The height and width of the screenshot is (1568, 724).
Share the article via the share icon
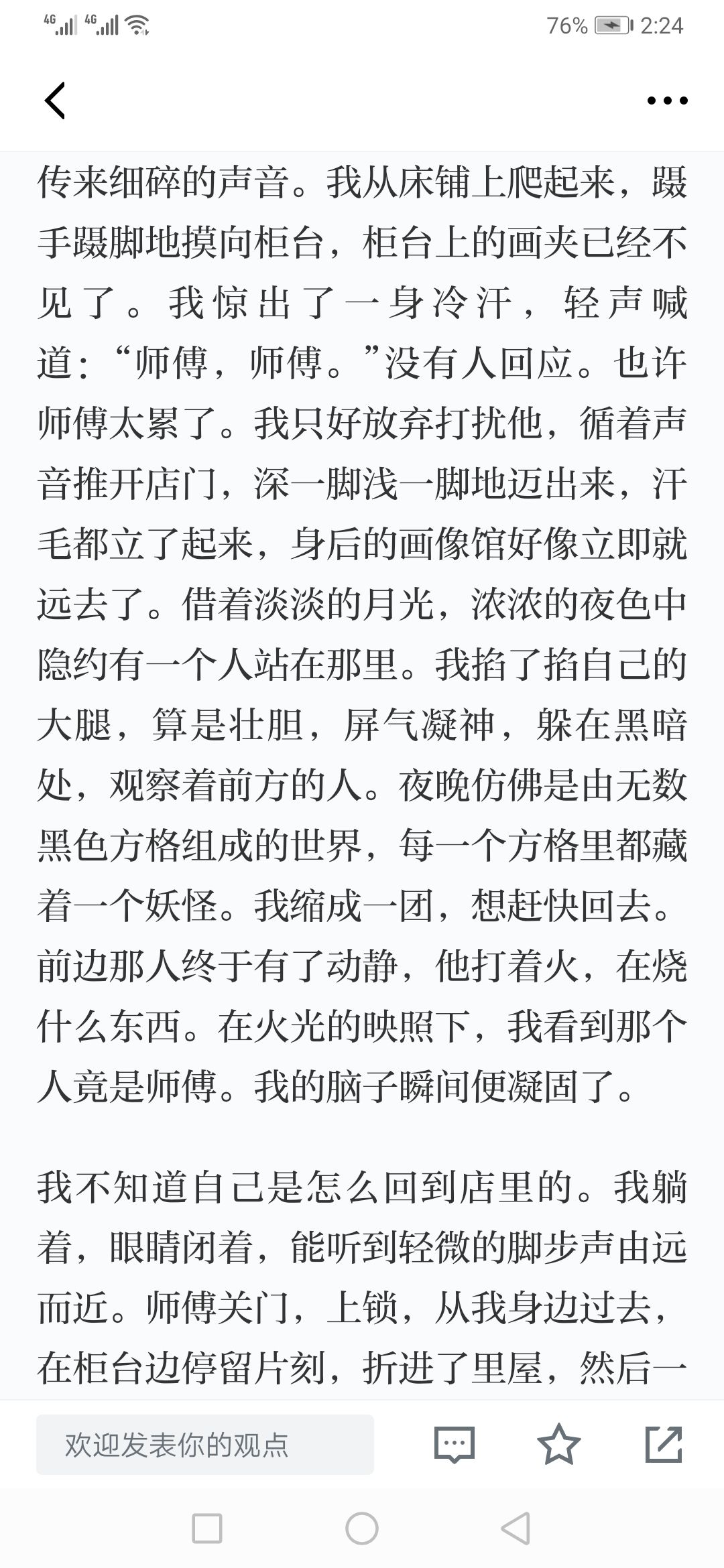point(664,1444)
